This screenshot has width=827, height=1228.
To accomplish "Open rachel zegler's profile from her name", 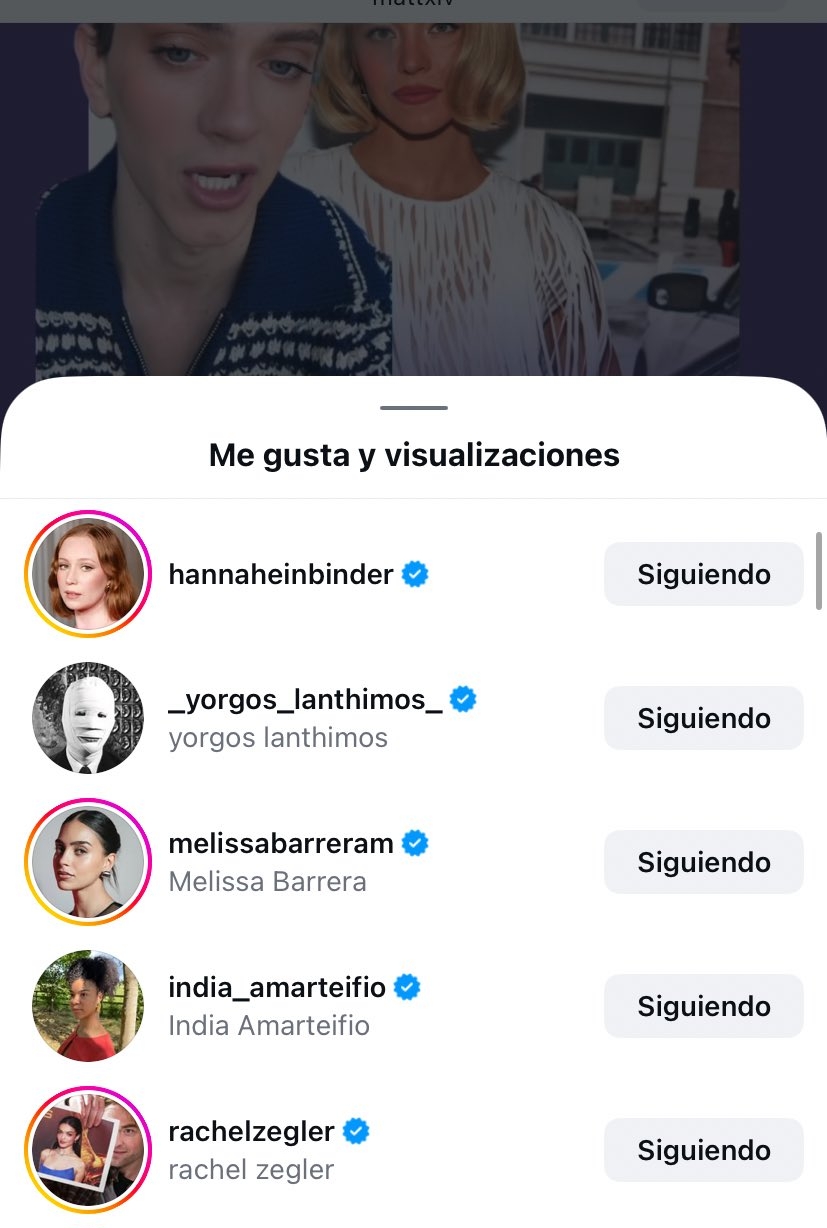I will coord(251,1170).
